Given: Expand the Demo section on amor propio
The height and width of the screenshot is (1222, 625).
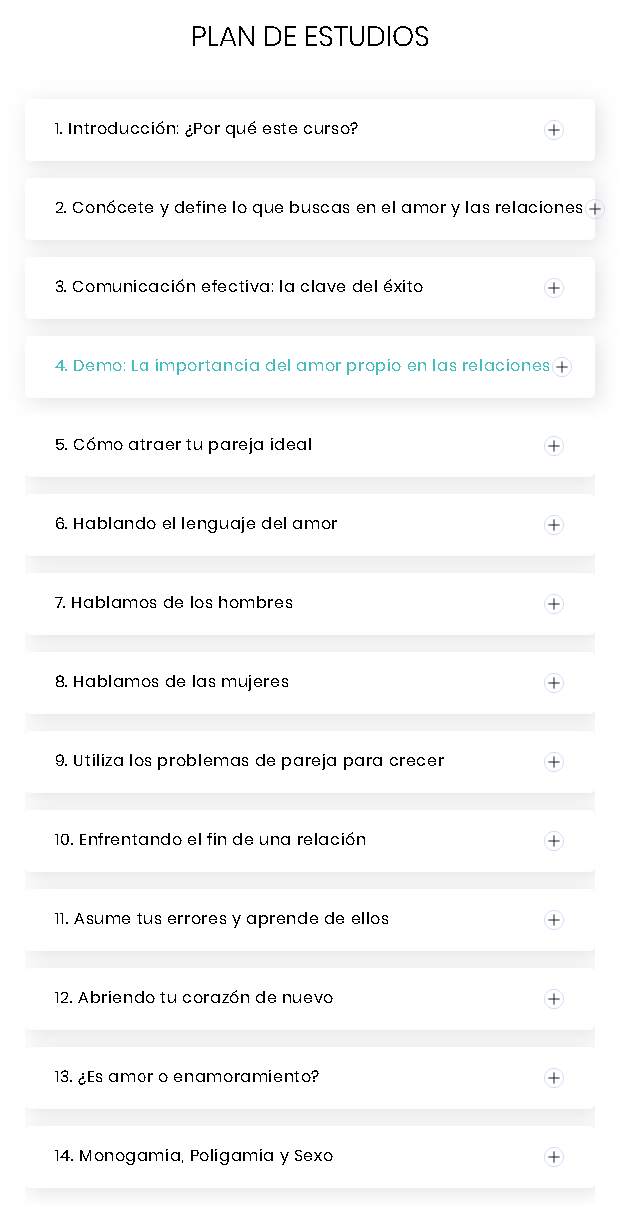Looking at the screenshot, I should (562, 367).
